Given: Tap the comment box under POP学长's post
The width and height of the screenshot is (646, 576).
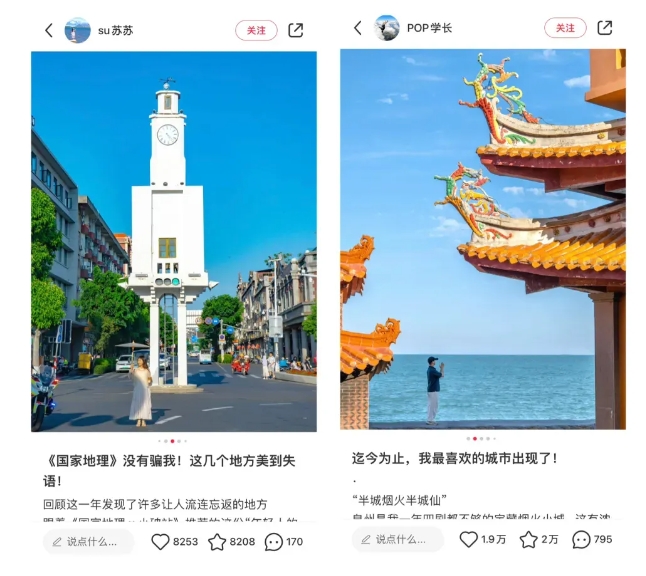Looking at the screenshot, I should coord(397,539).
